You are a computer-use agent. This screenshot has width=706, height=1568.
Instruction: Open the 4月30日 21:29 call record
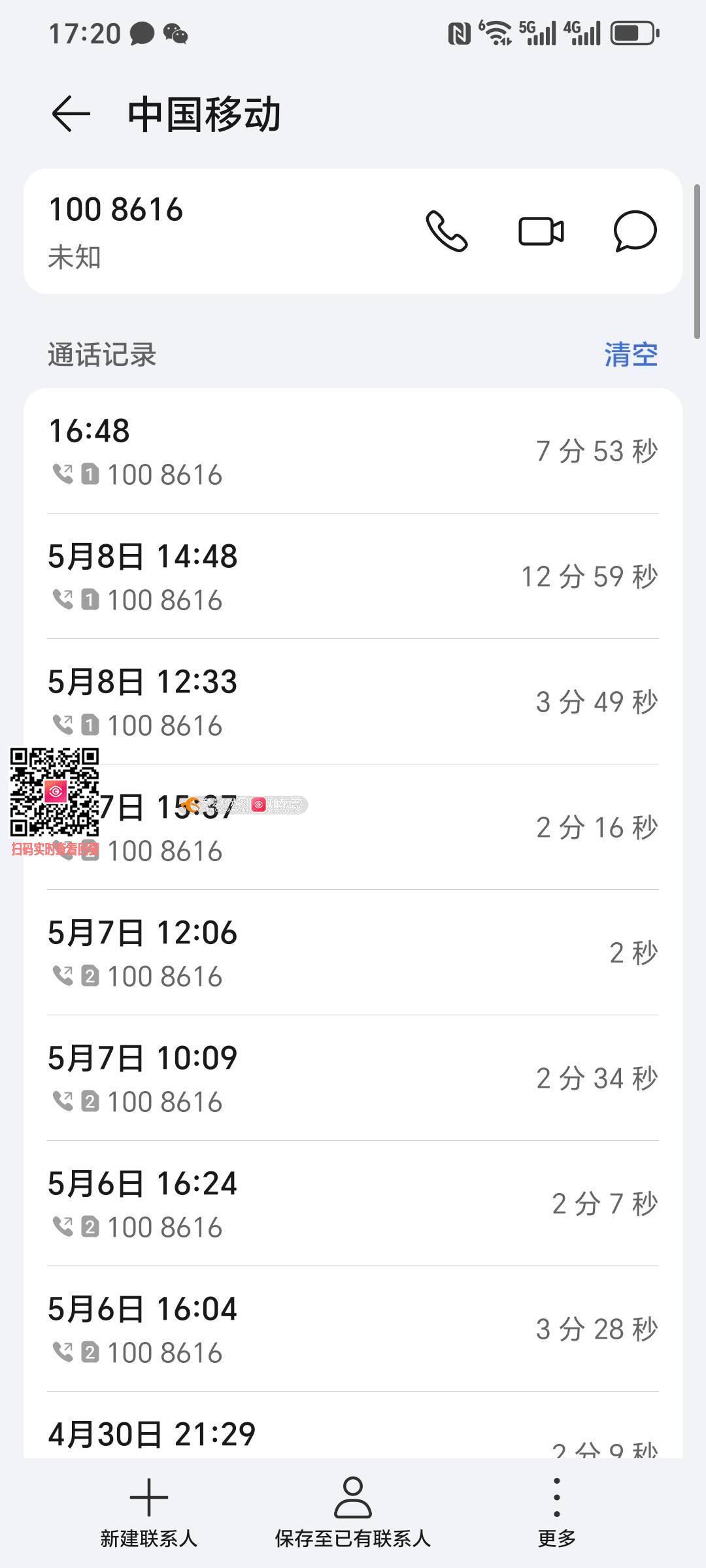(353, 1426)
